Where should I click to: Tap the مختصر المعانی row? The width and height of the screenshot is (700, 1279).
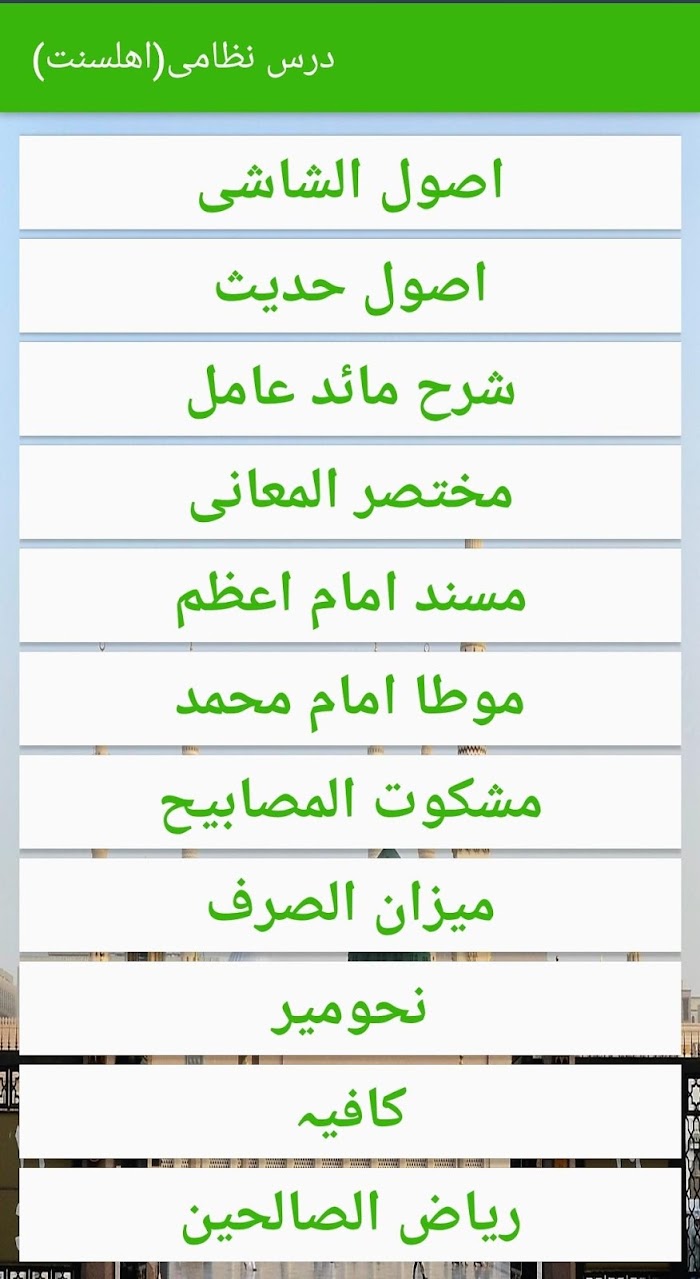(x=350, y=492)
